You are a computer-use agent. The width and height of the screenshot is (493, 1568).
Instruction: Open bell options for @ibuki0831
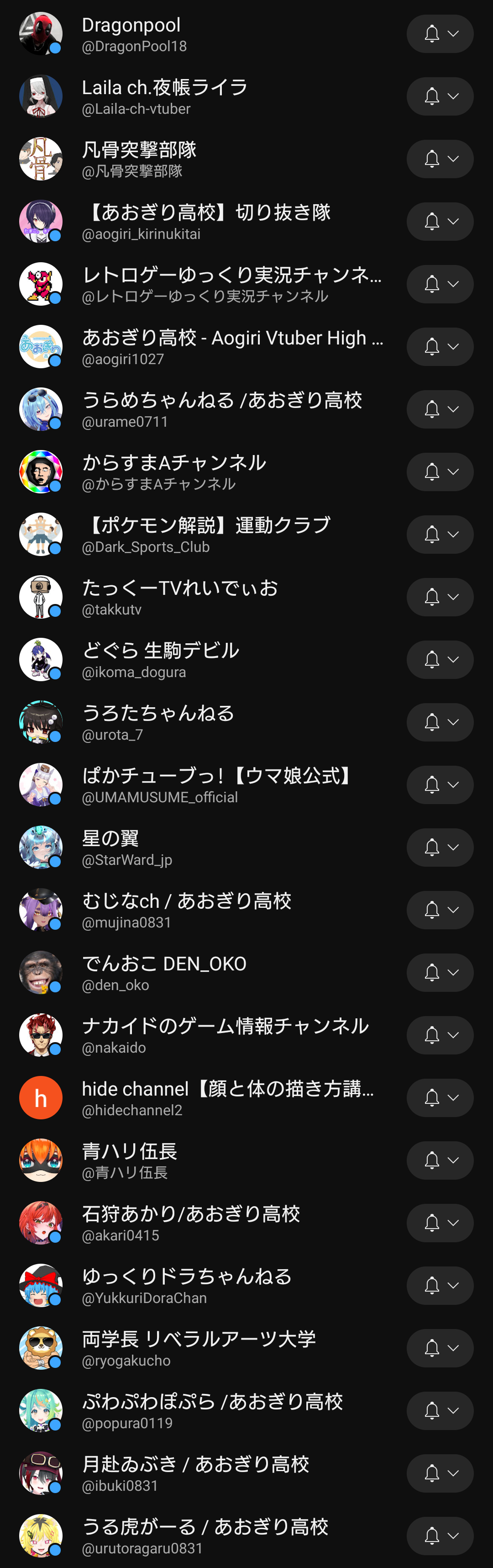[x=440, y=1473]
